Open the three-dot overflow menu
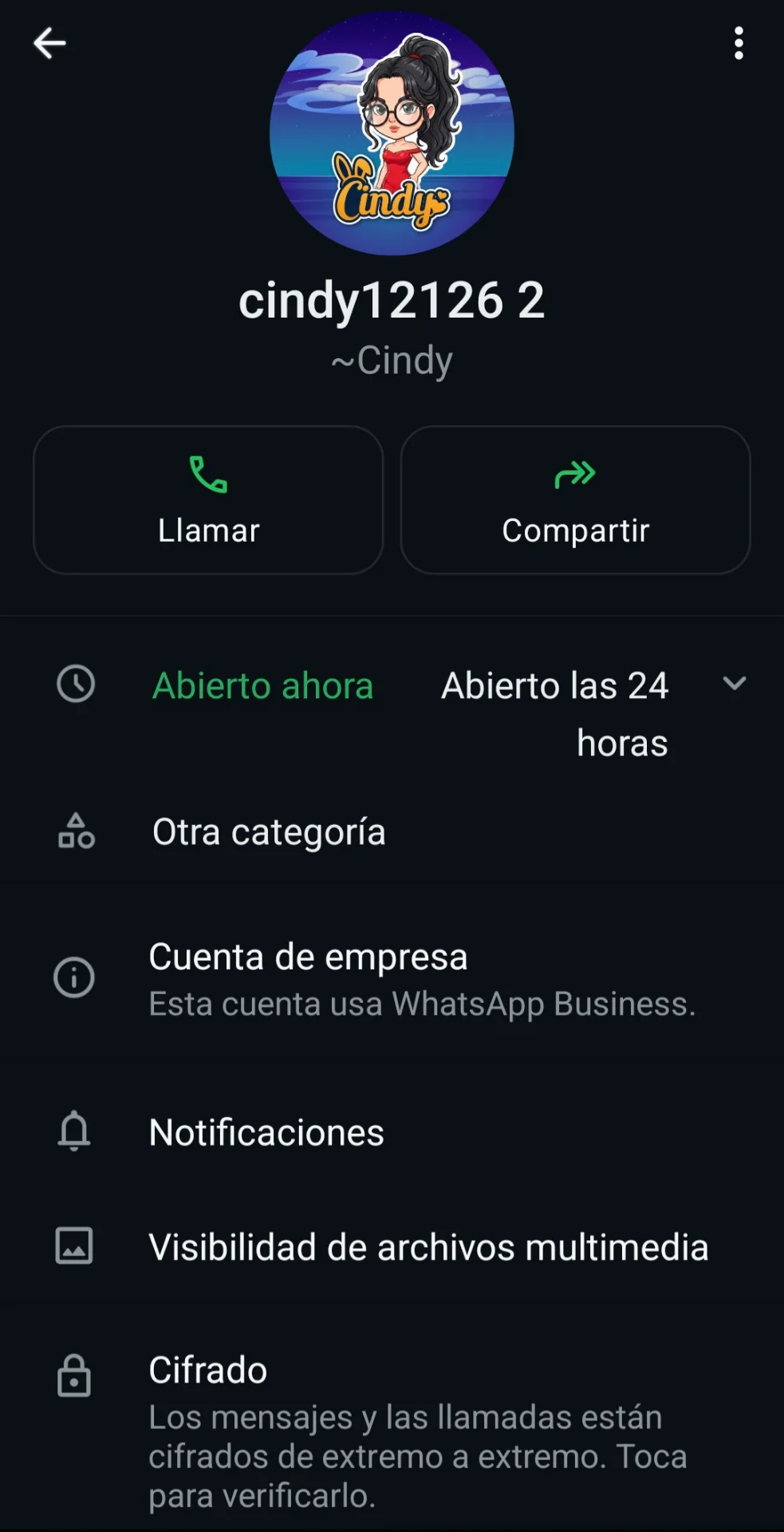This screenshot has width=784, height=1532. click(x=738, y=44)
